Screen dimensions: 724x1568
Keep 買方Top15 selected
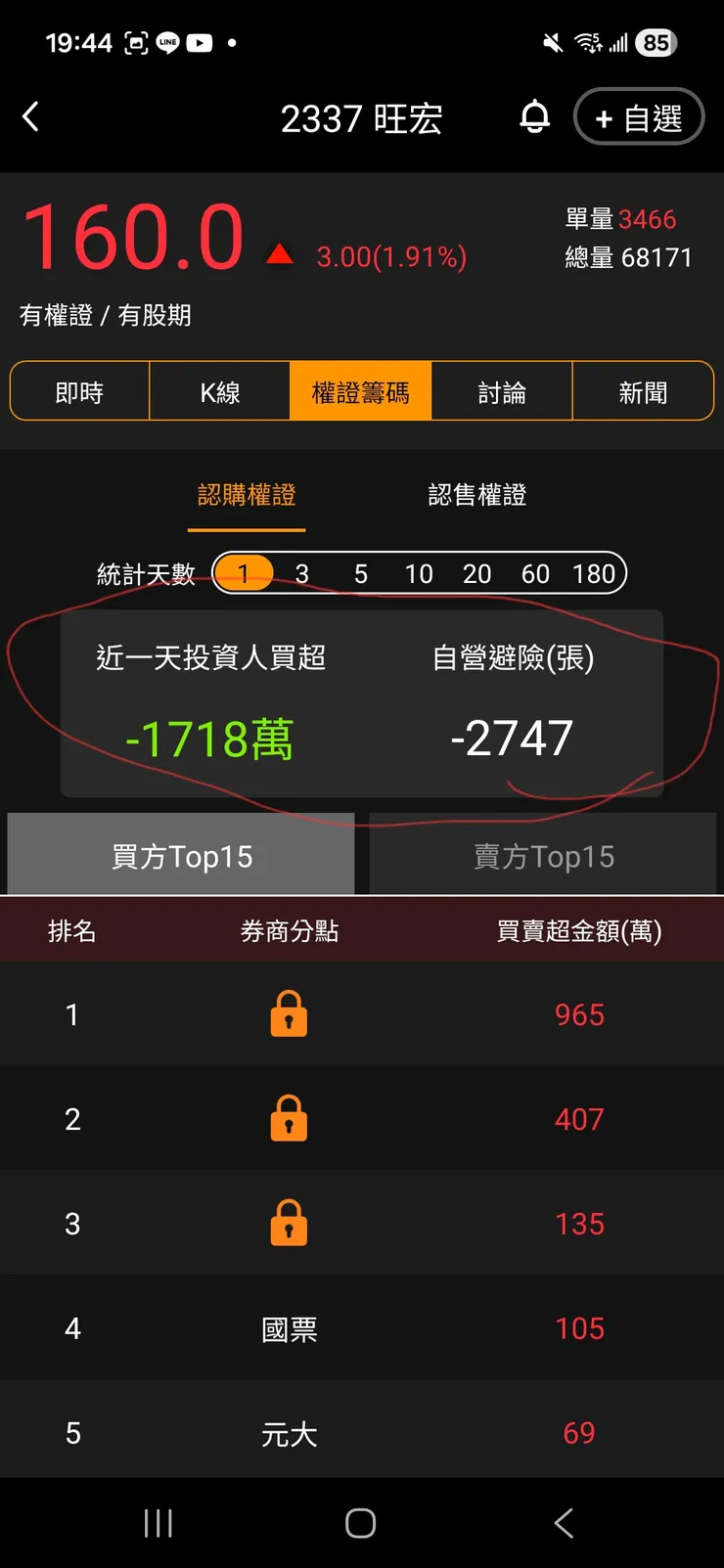click(x=180, y=854)
